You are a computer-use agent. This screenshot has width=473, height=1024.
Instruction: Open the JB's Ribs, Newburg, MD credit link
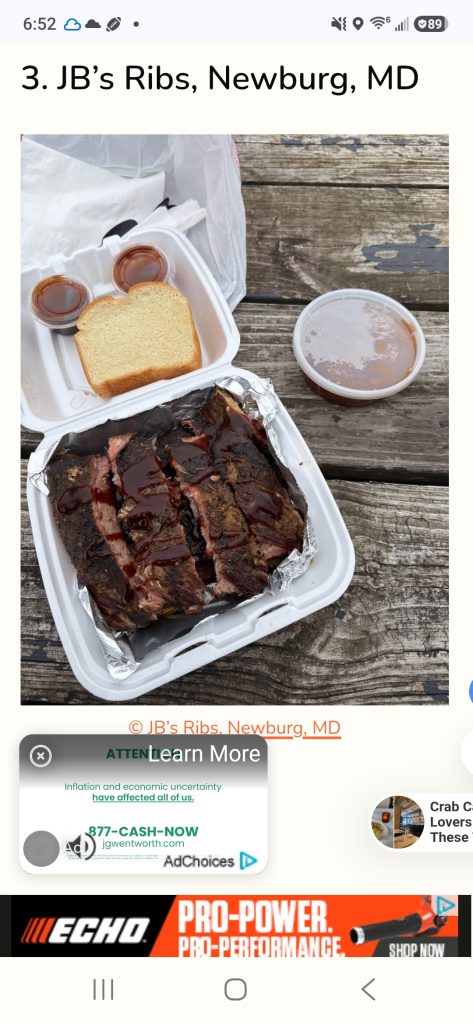(x=235, y=728)
